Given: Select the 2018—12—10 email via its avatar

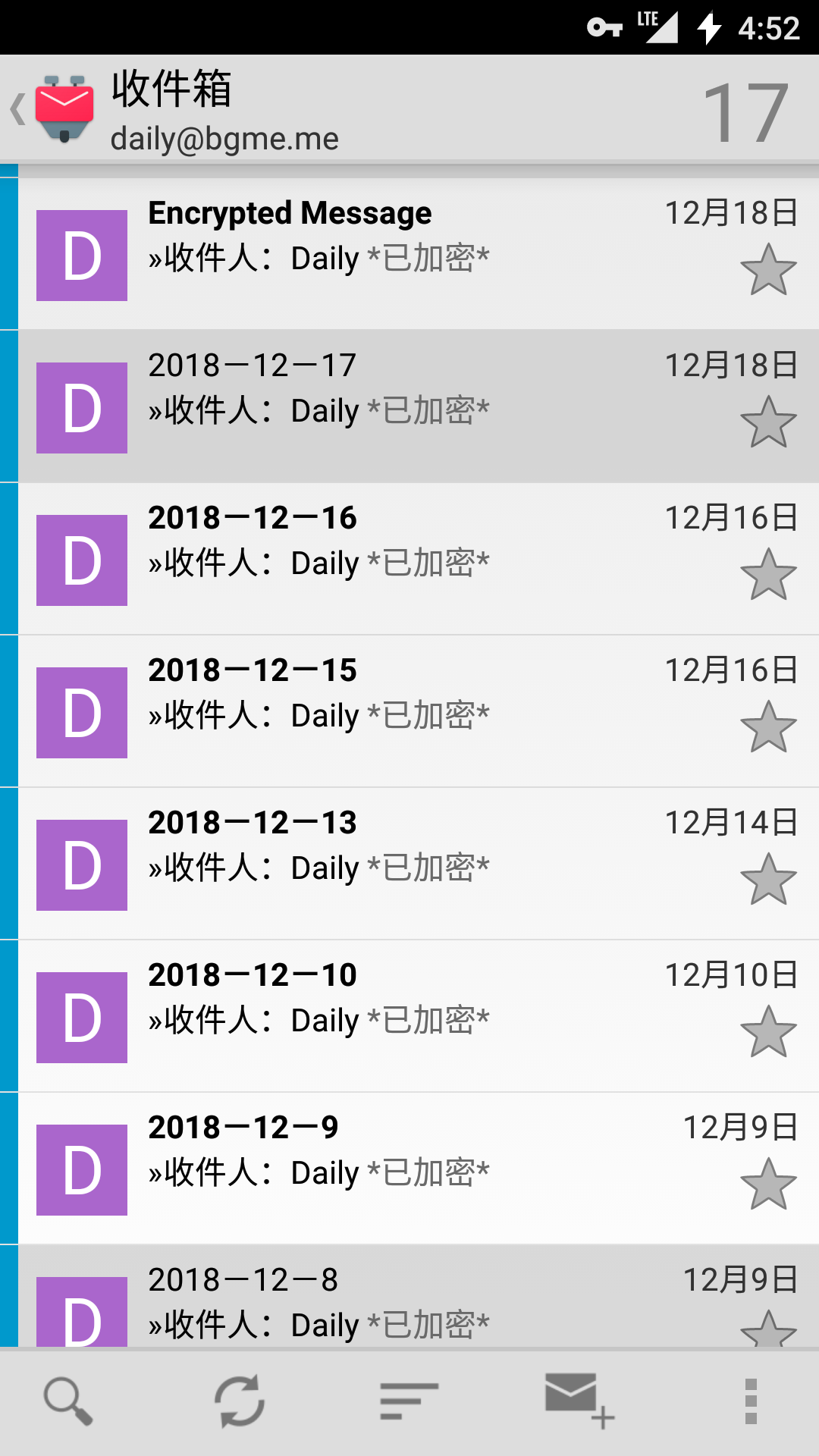Looking at the screenshot, I should click(82, 1017).
